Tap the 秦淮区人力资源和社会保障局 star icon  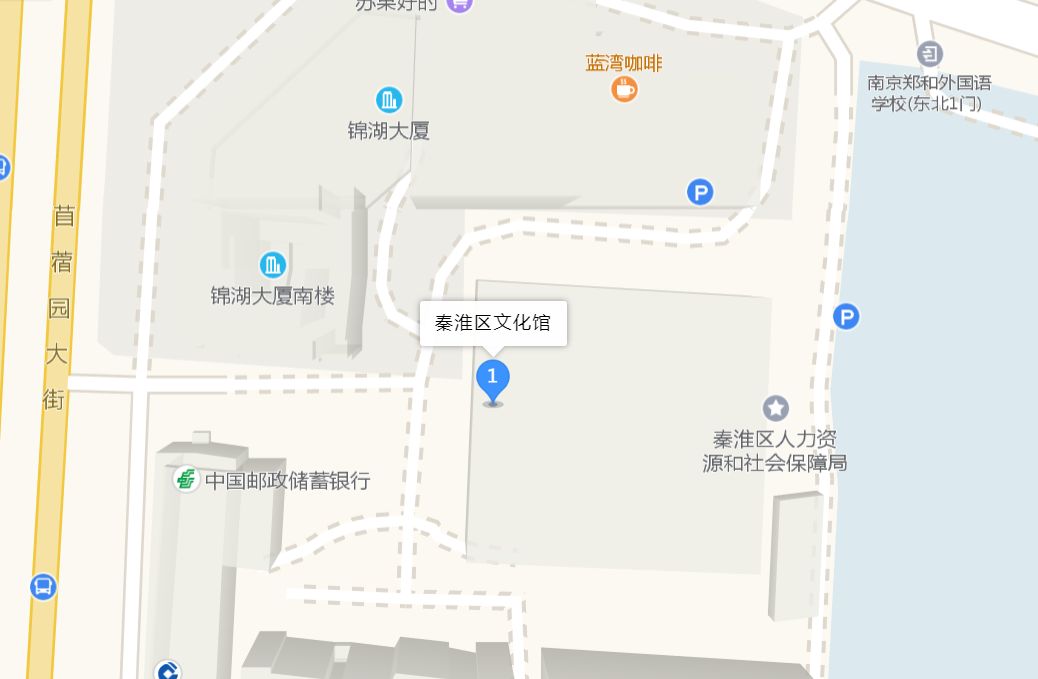(x=775, y=408)
